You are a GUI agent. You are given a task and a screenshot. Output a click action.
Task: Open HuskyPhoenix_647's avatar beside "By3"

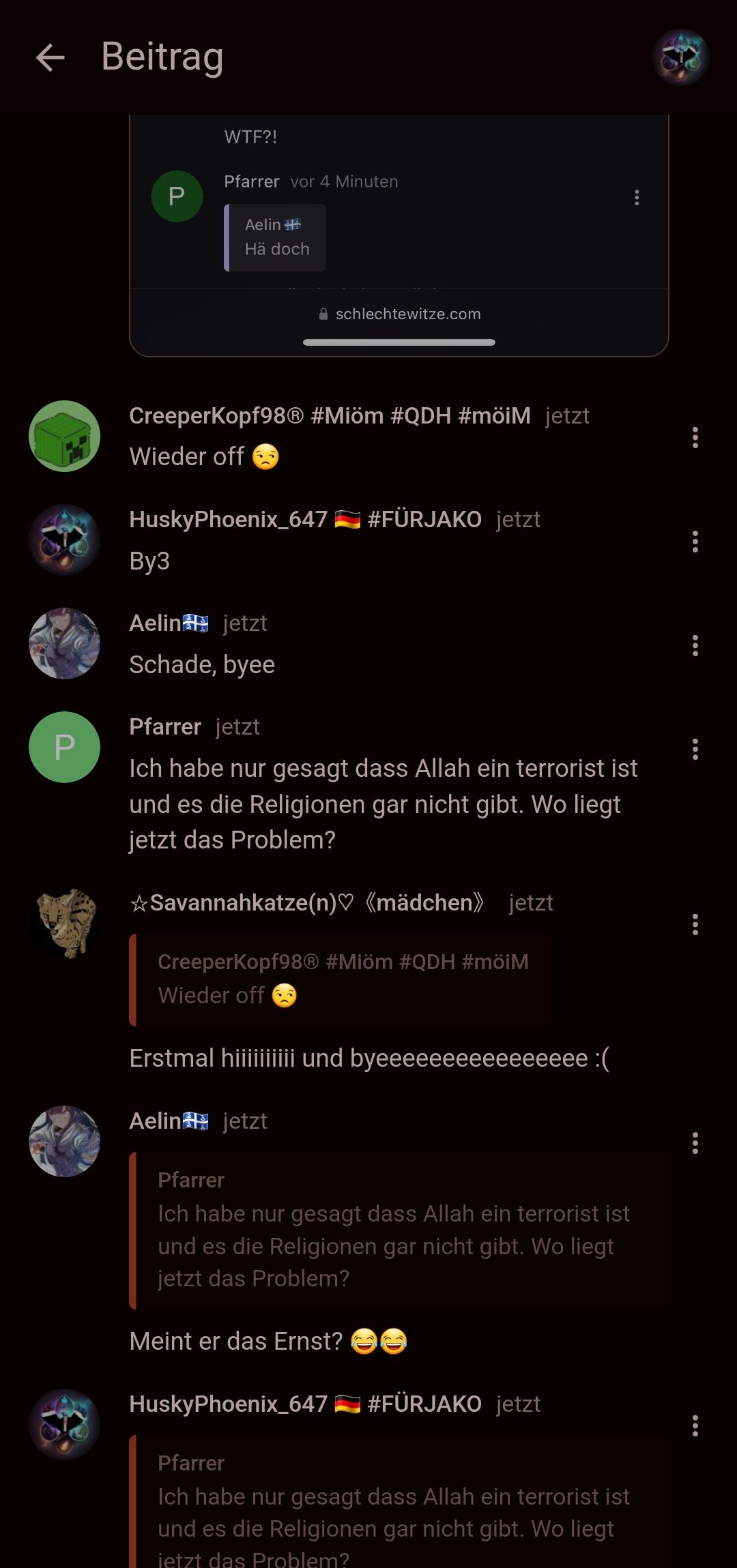pos(64,540)
